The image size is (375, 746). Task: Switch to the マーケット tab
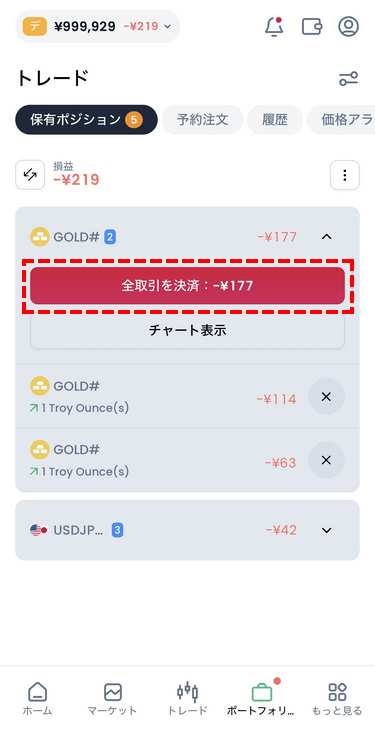point(112,698)
